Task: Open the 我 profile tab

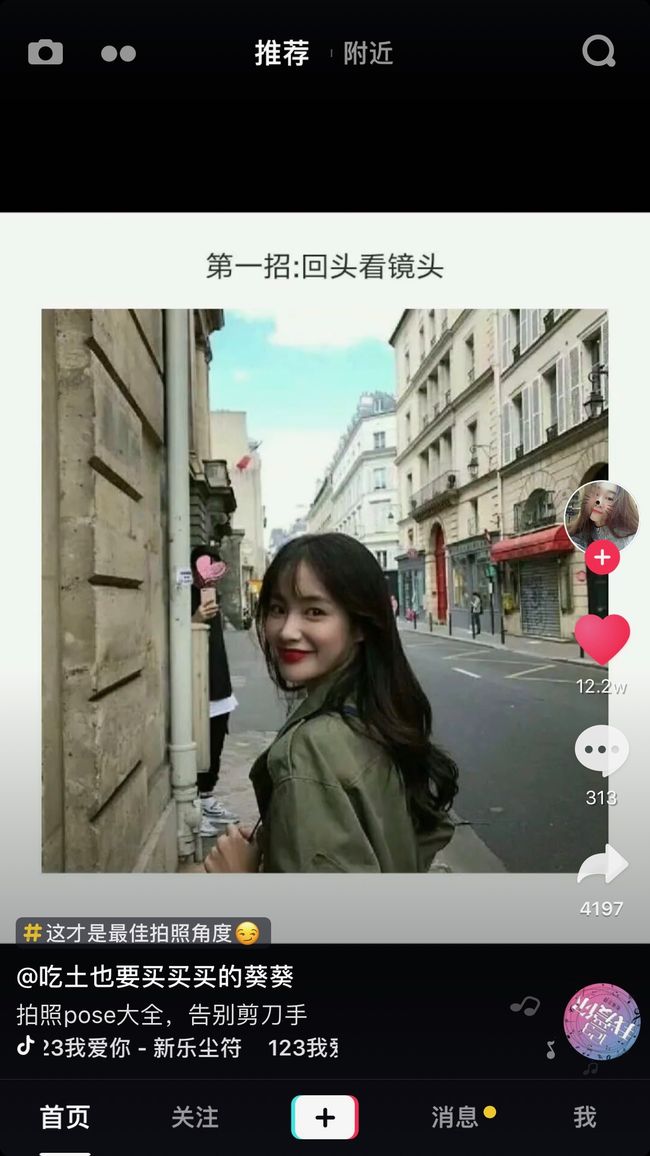Action: coord(584,1117)
